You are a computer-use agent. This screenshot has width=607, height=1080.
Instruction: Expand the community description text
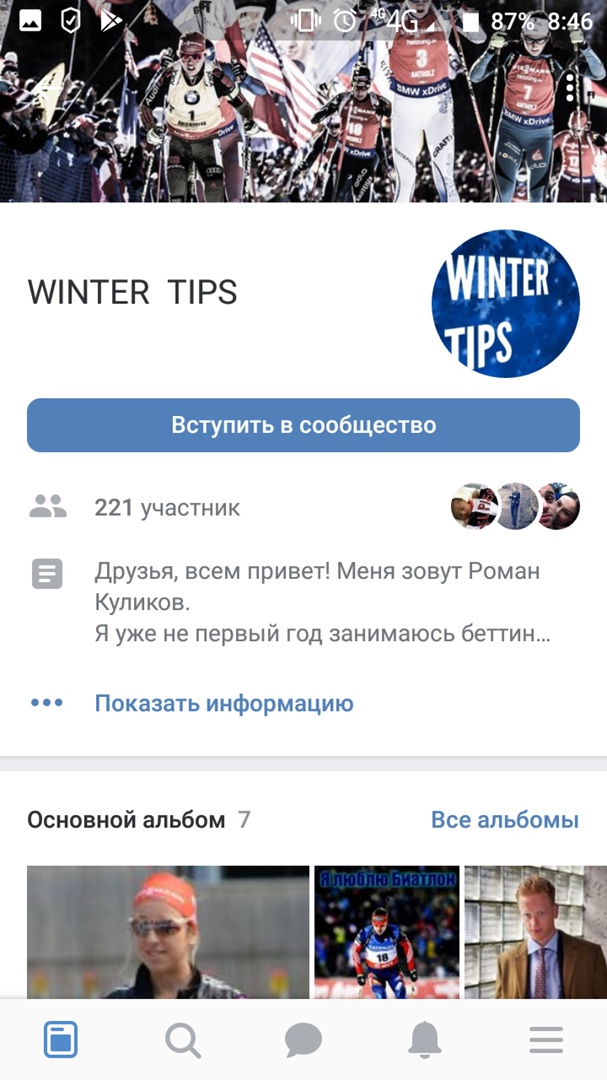[320, 603]
